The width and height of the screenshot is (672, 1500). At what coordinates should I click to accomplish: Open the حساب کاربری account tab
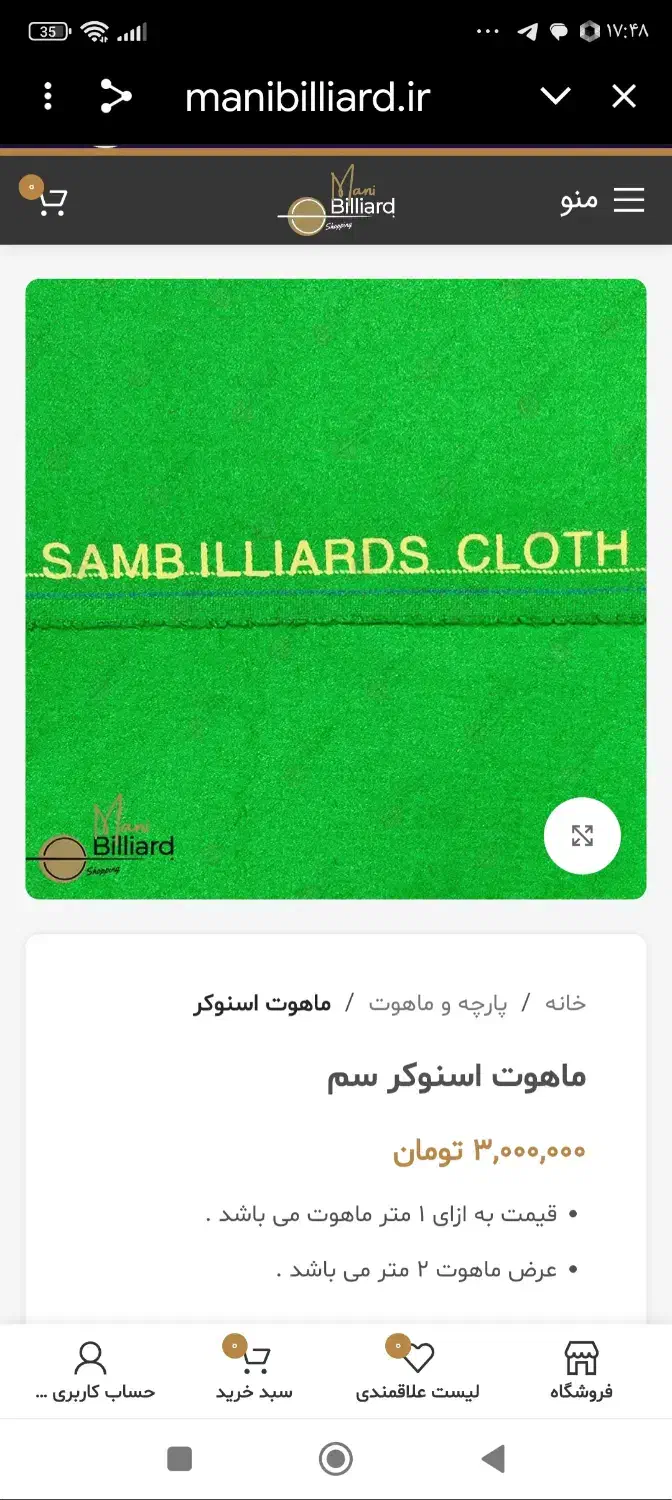[92, 1371]
